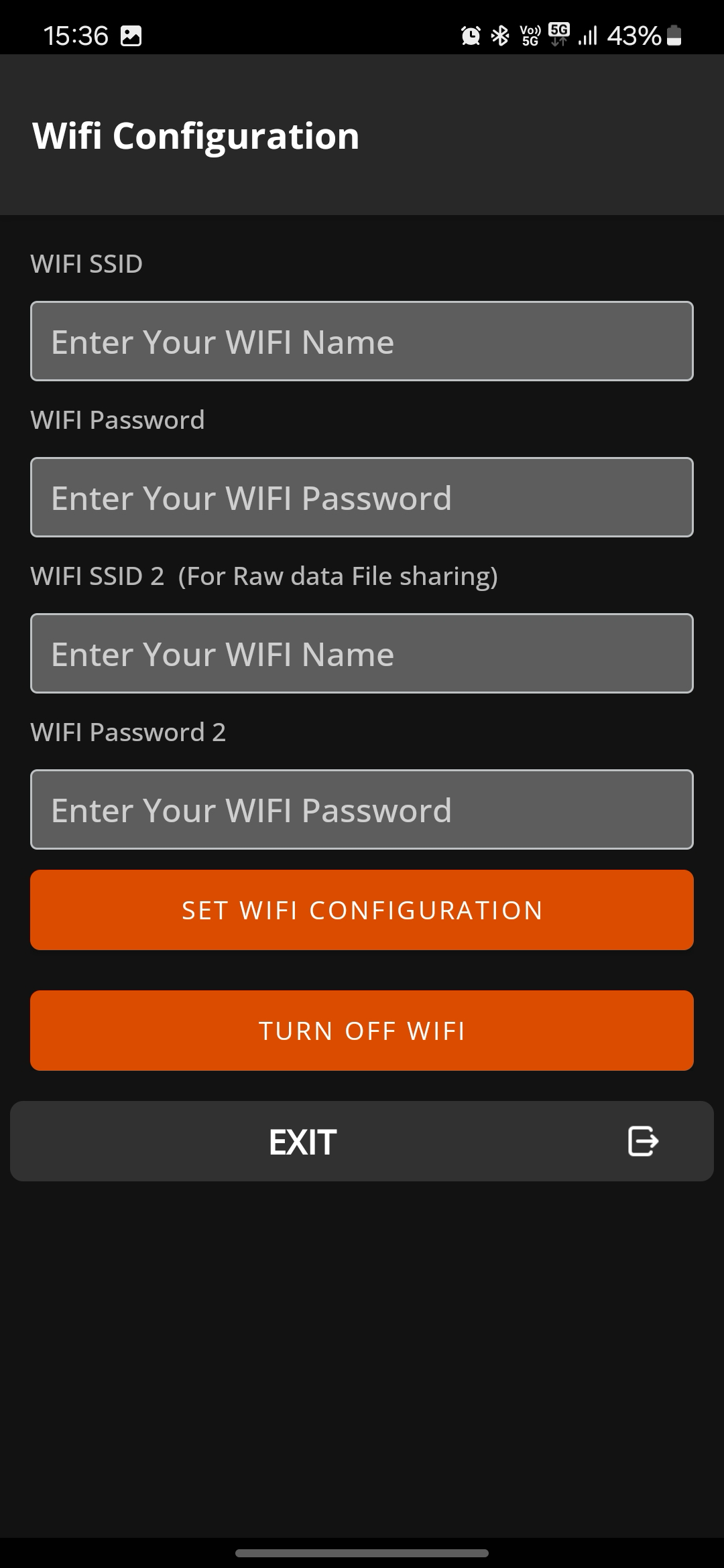Focus the WIFI SSID name field

pyautogui.click(x=362, y=341)
